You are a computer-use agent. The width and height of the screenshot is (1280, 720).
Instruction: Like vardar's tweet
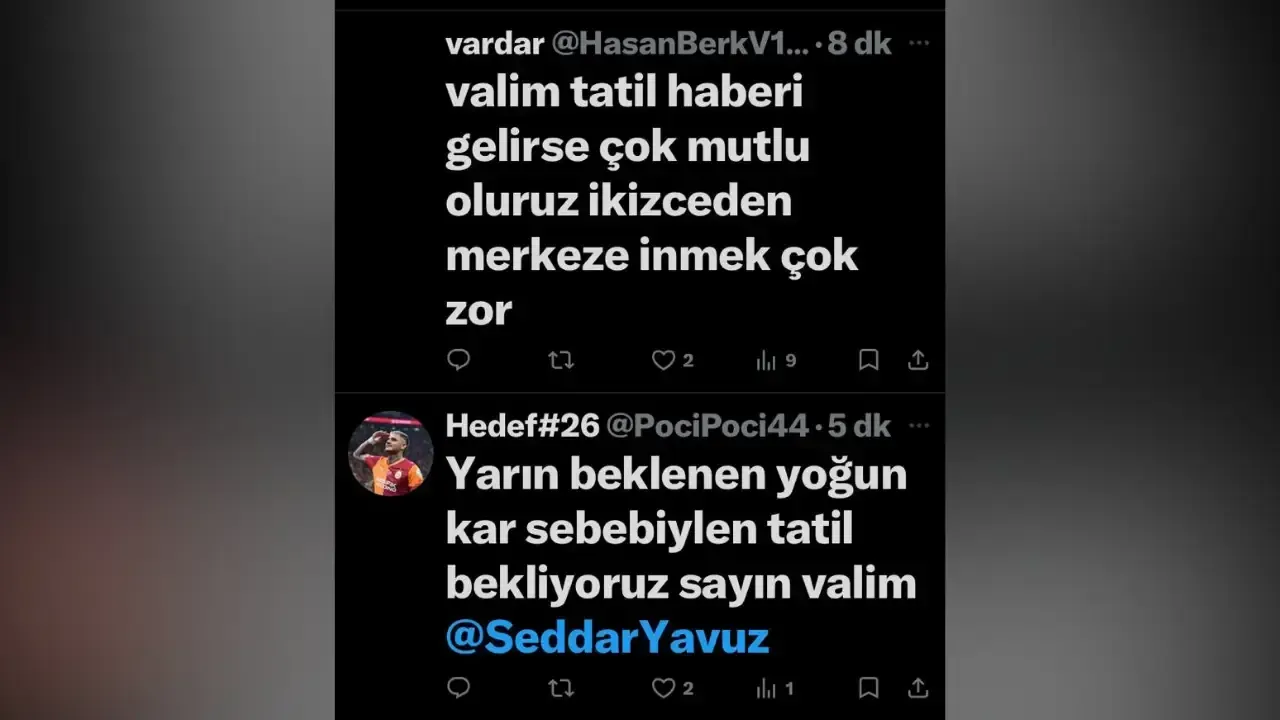tap(664, 360)
